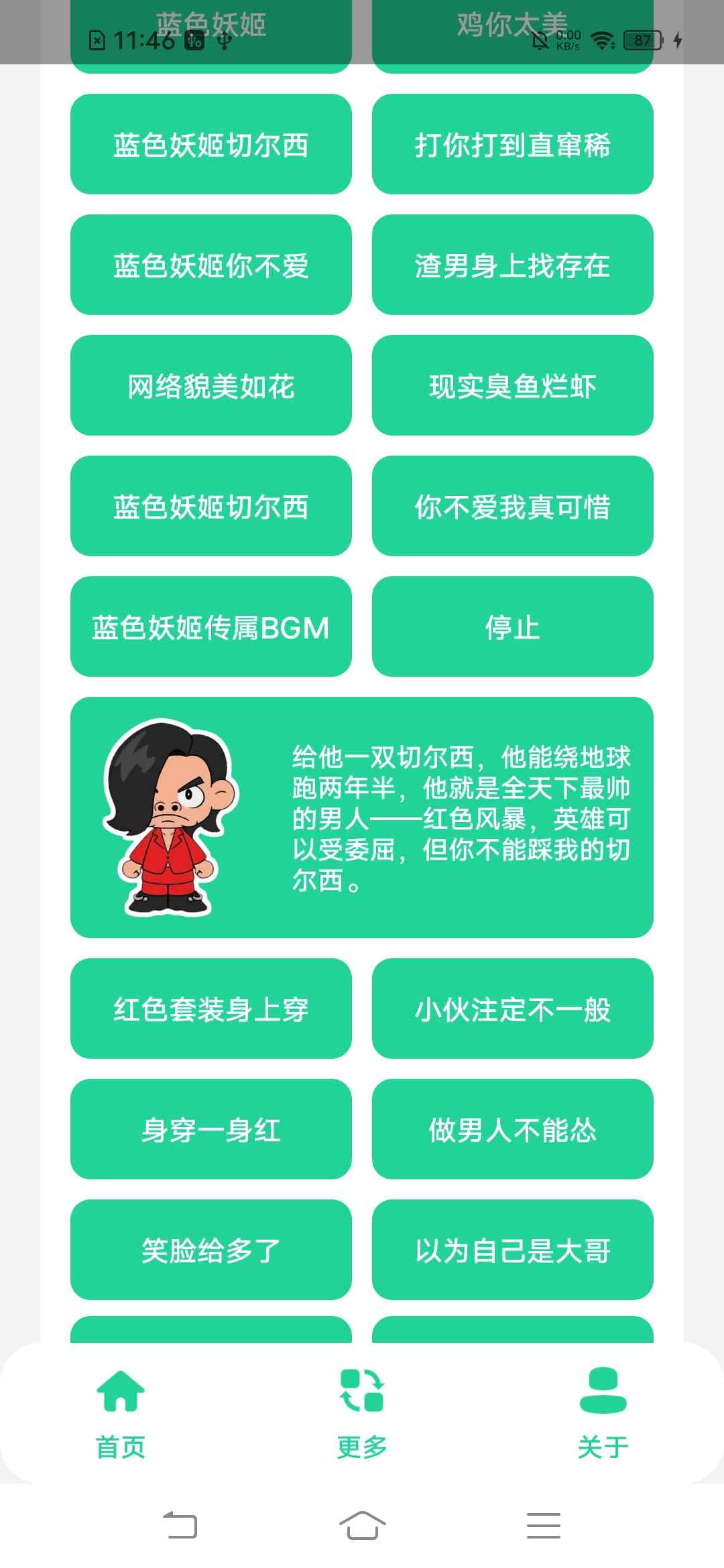Play 现实臭鱼烂虾 sound
The height and width of the screenshot is (1568, 724).
[x=513, y=385]
